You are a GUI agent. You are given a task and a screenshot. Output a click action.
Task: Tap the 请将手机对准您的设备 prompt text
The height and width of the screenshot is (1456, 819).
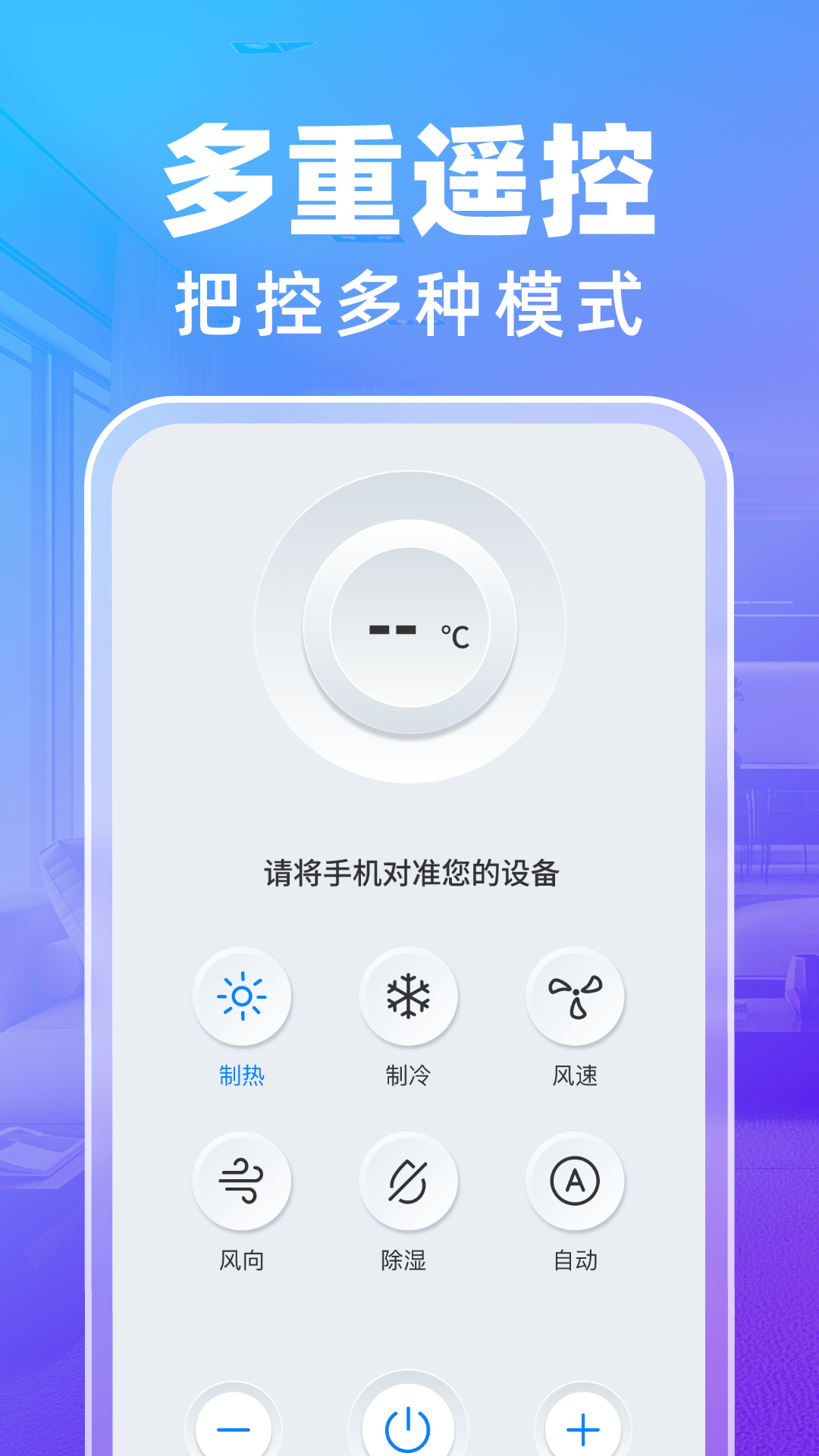[x=409, y=872]
